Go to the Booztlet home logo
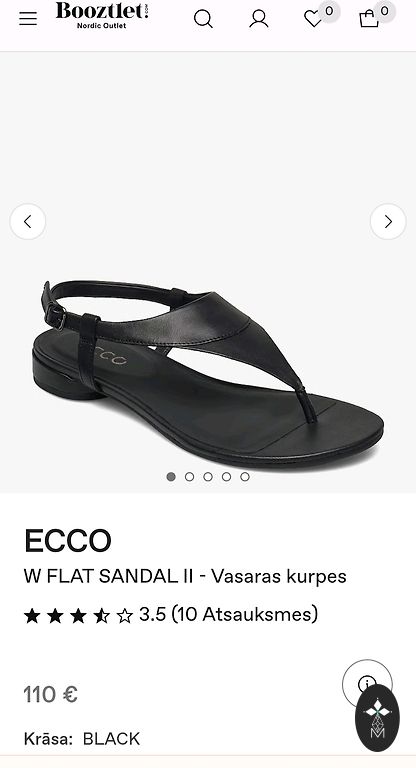The image size is (416, 768). pos(102,15)
